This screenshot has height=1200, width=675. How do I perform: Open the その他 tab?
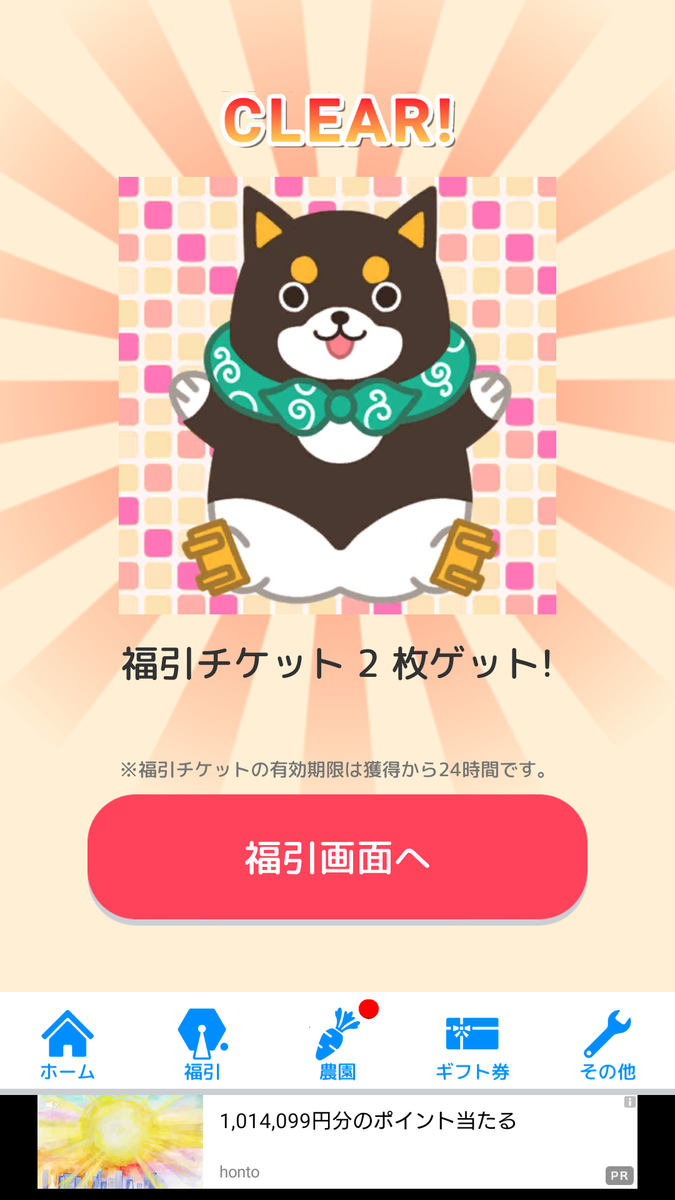coord(607,1045)
